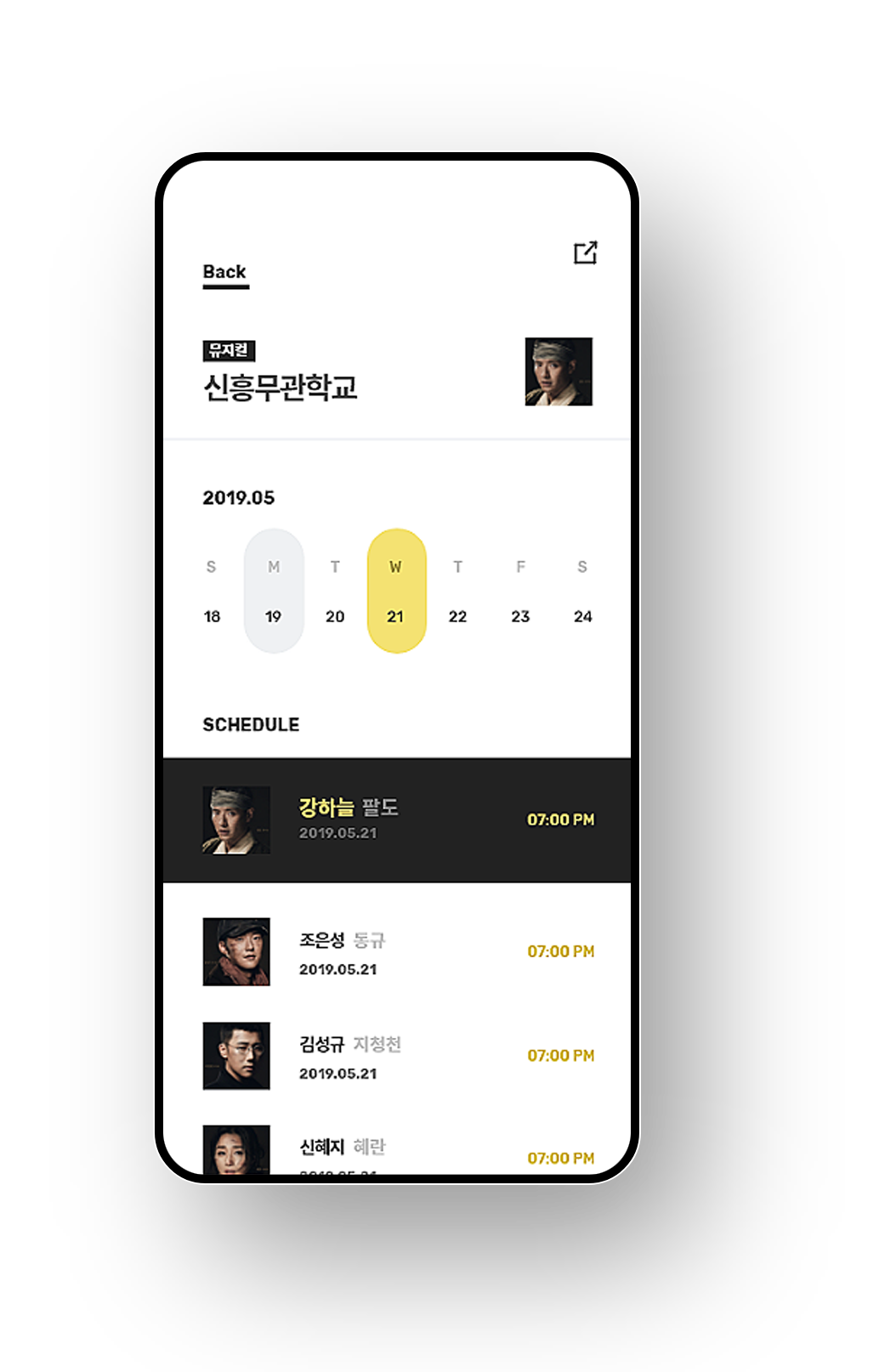Open the musical poster thumbnail
896x1372 pixels.
coord(559,371)
